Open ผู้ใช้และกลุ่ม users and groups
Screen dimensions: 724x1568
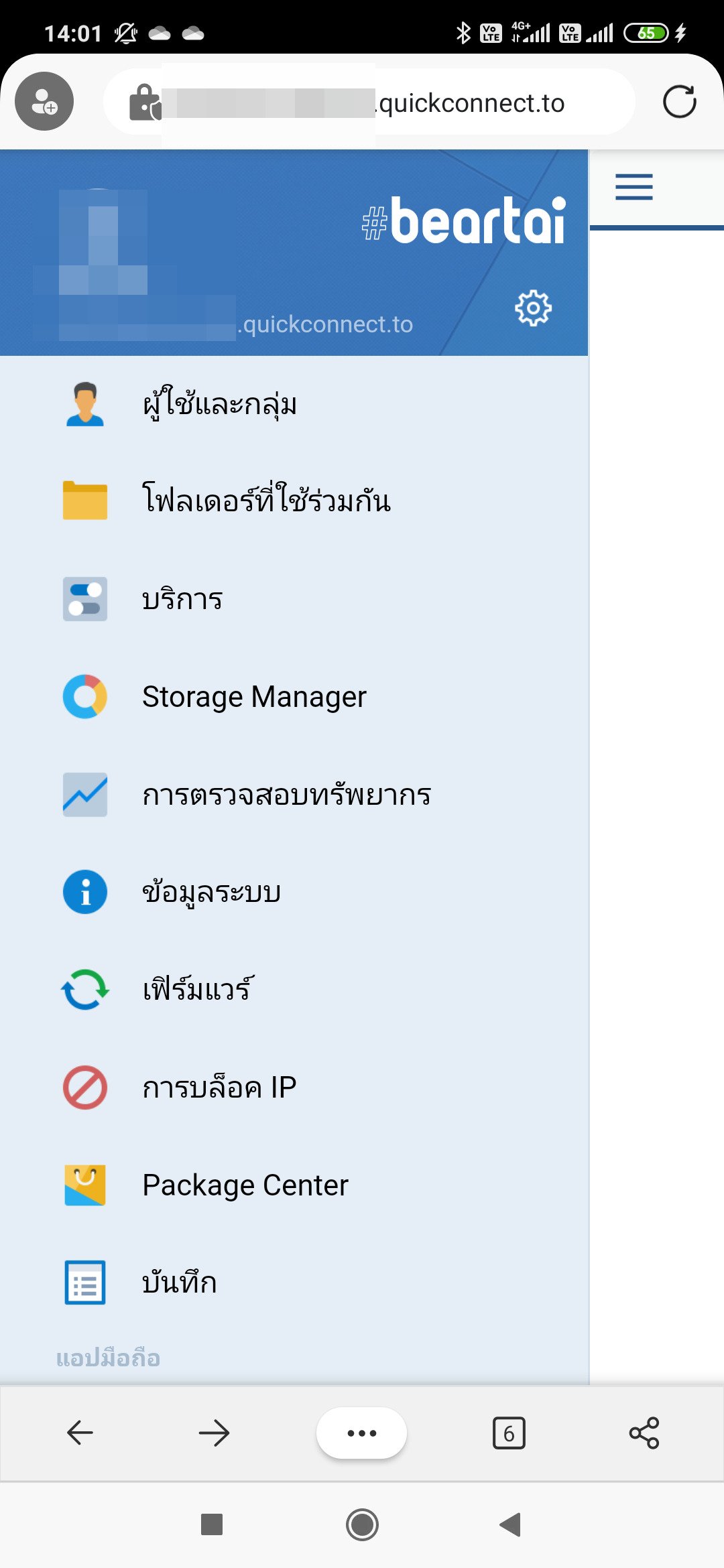tap(294, 405)
